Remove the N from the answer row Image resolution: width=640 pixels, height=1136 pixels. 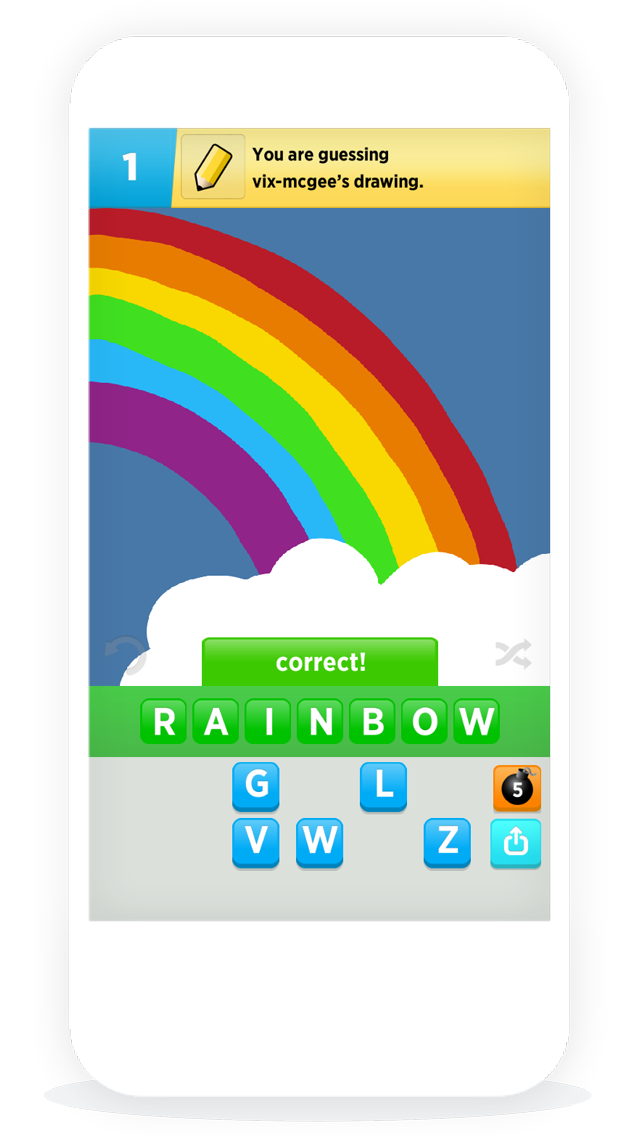tap(320, 721)
